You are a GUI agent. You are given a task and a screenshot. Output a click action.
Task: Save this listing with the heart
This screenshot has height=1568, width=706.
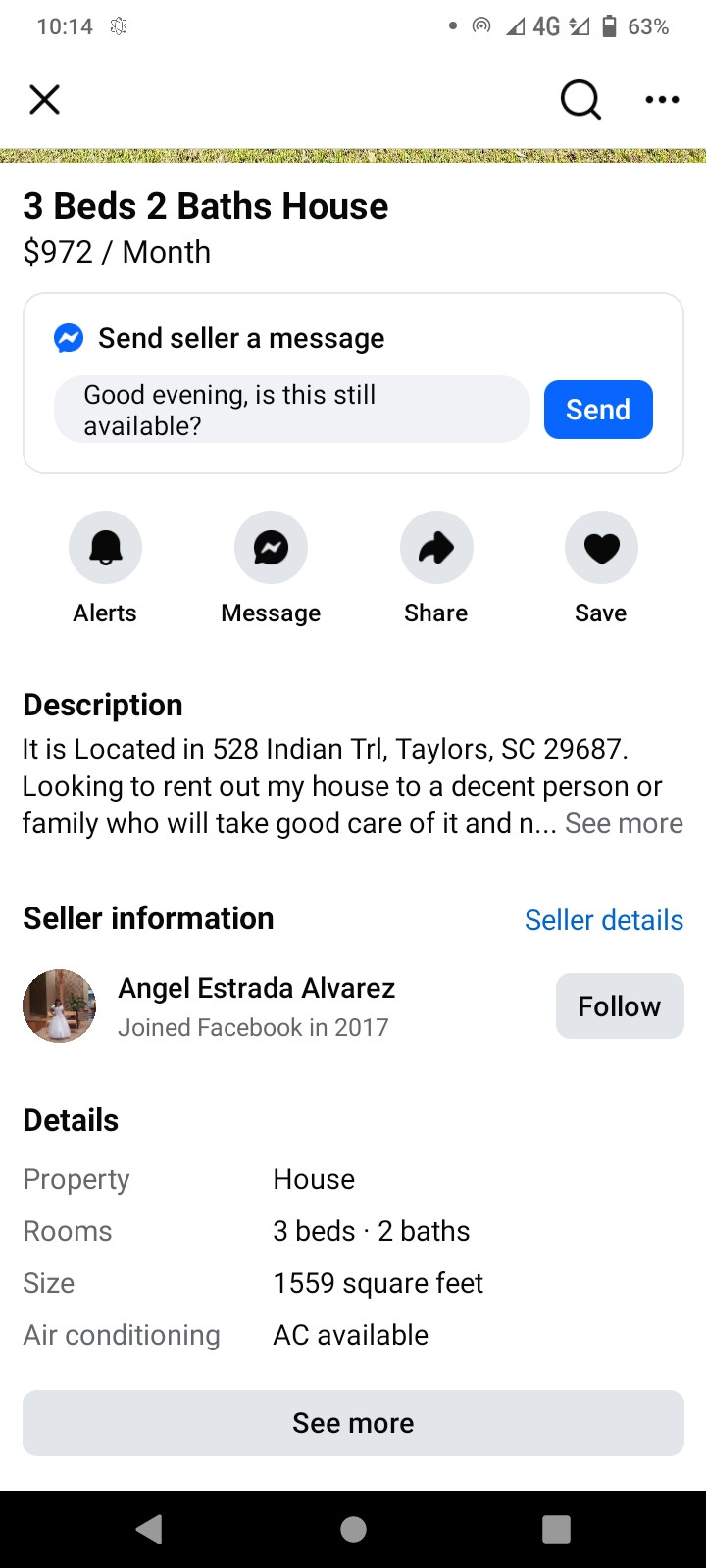(601, 547)
